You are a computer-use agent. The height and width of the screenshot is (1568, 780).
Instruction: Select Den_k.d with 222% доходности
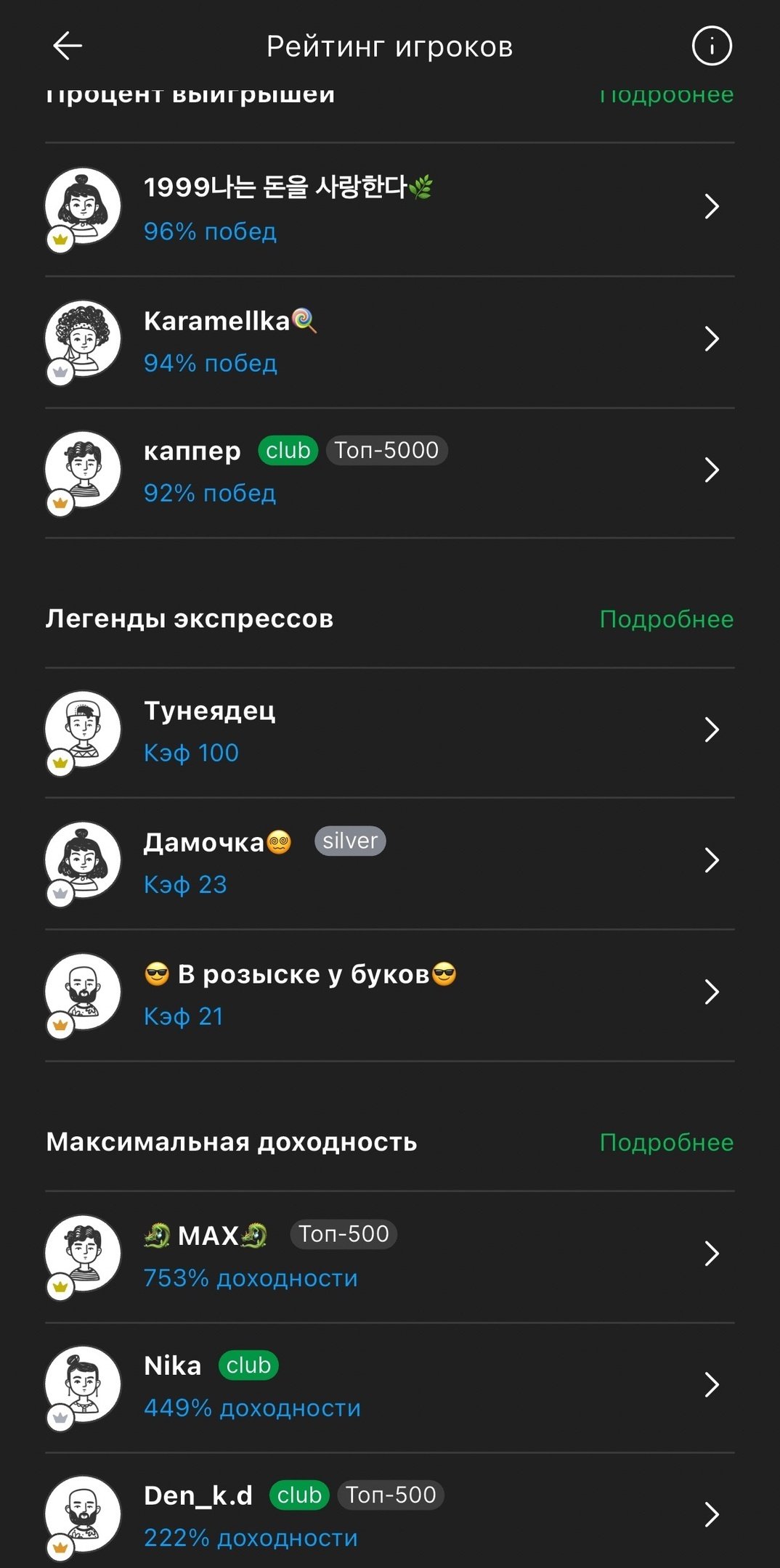click(x=389, y=1516)
